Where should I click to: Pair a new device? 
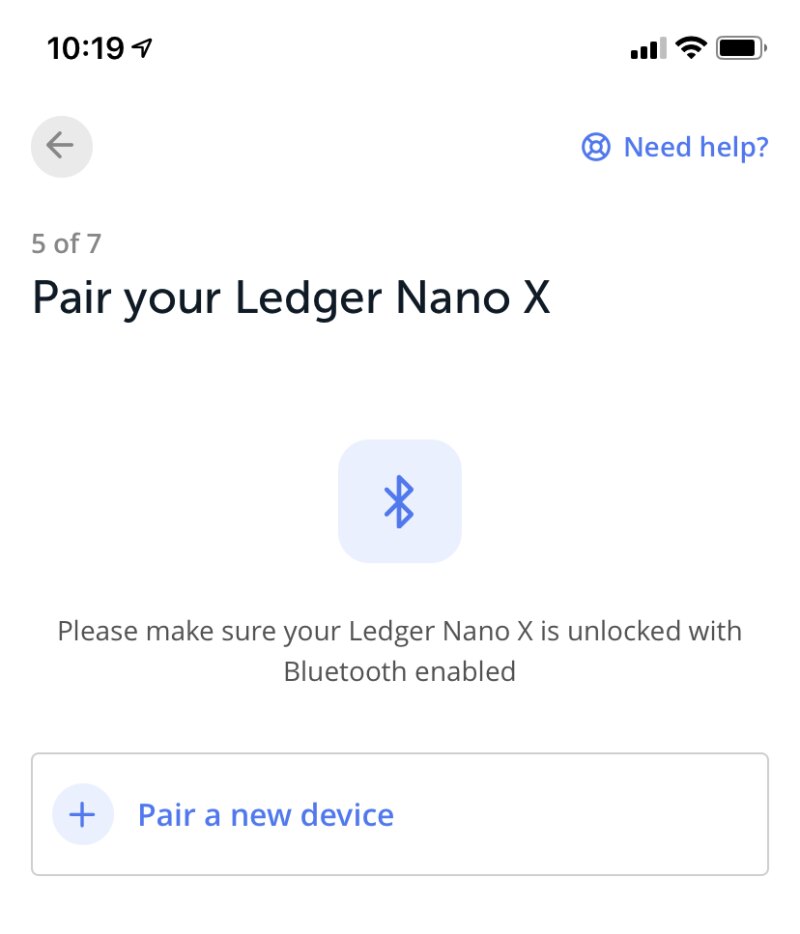pyautogui.click(x=399, y=815)
